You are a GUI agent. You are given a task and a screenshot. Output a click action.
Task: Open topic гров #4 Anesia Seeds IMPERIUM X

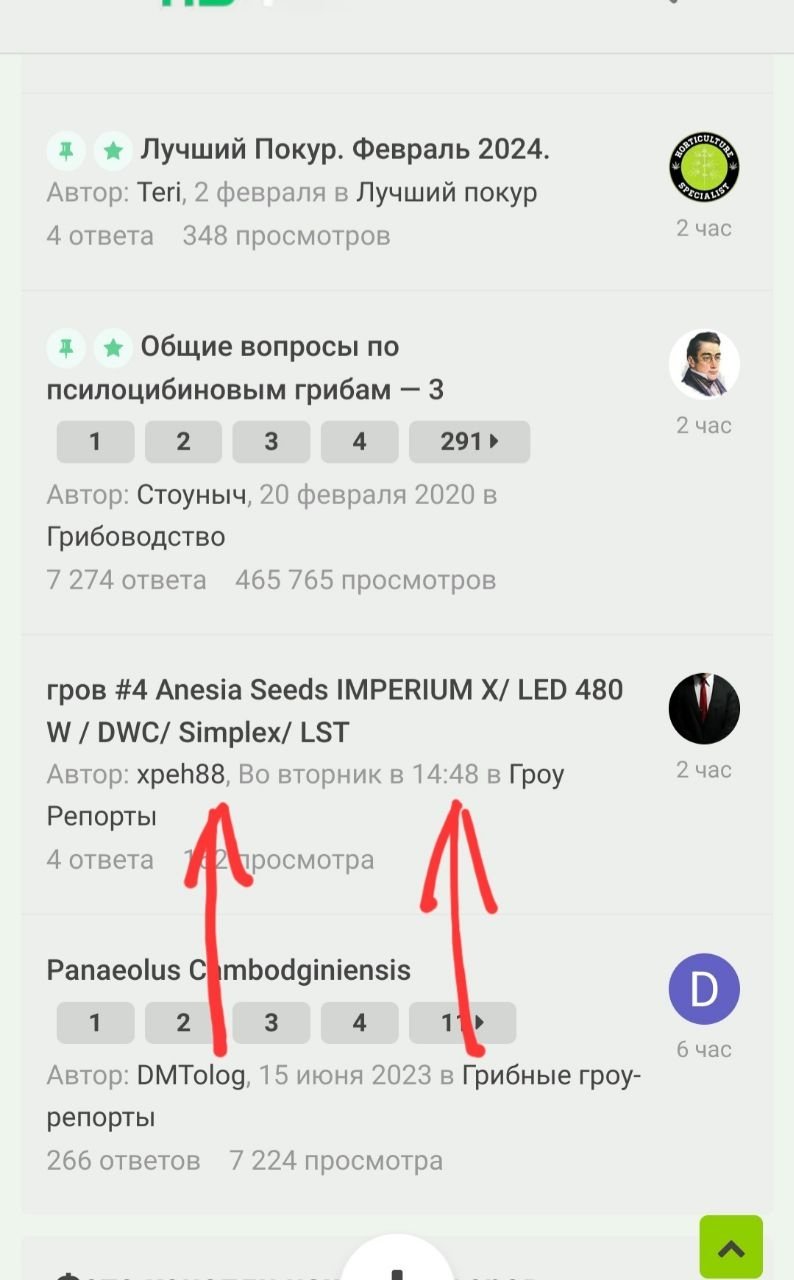coord(335,711)
